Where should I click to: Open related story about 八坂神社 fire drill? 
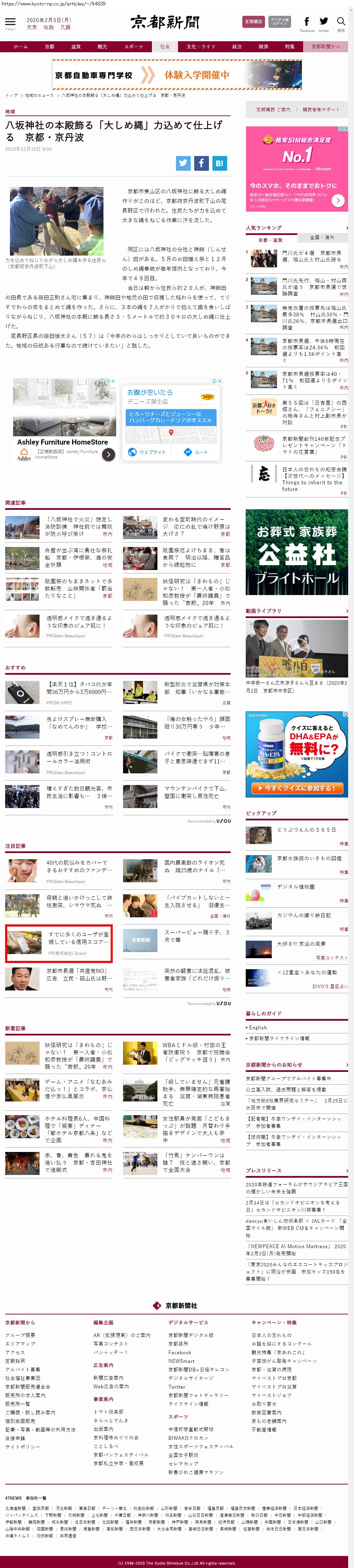tap(78, 527)
